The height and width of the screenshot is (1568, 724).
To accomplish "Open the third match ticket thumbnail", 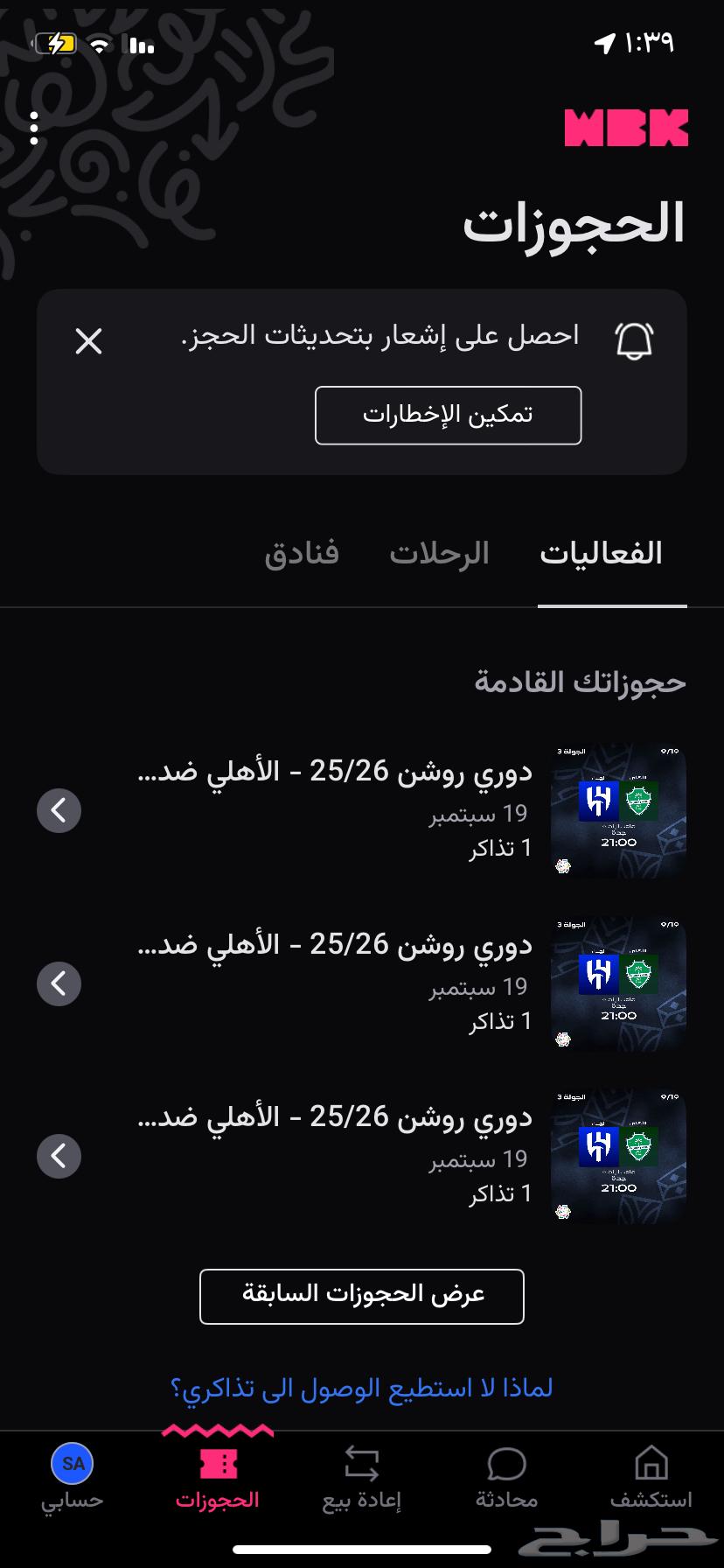I will [617, 1155].
